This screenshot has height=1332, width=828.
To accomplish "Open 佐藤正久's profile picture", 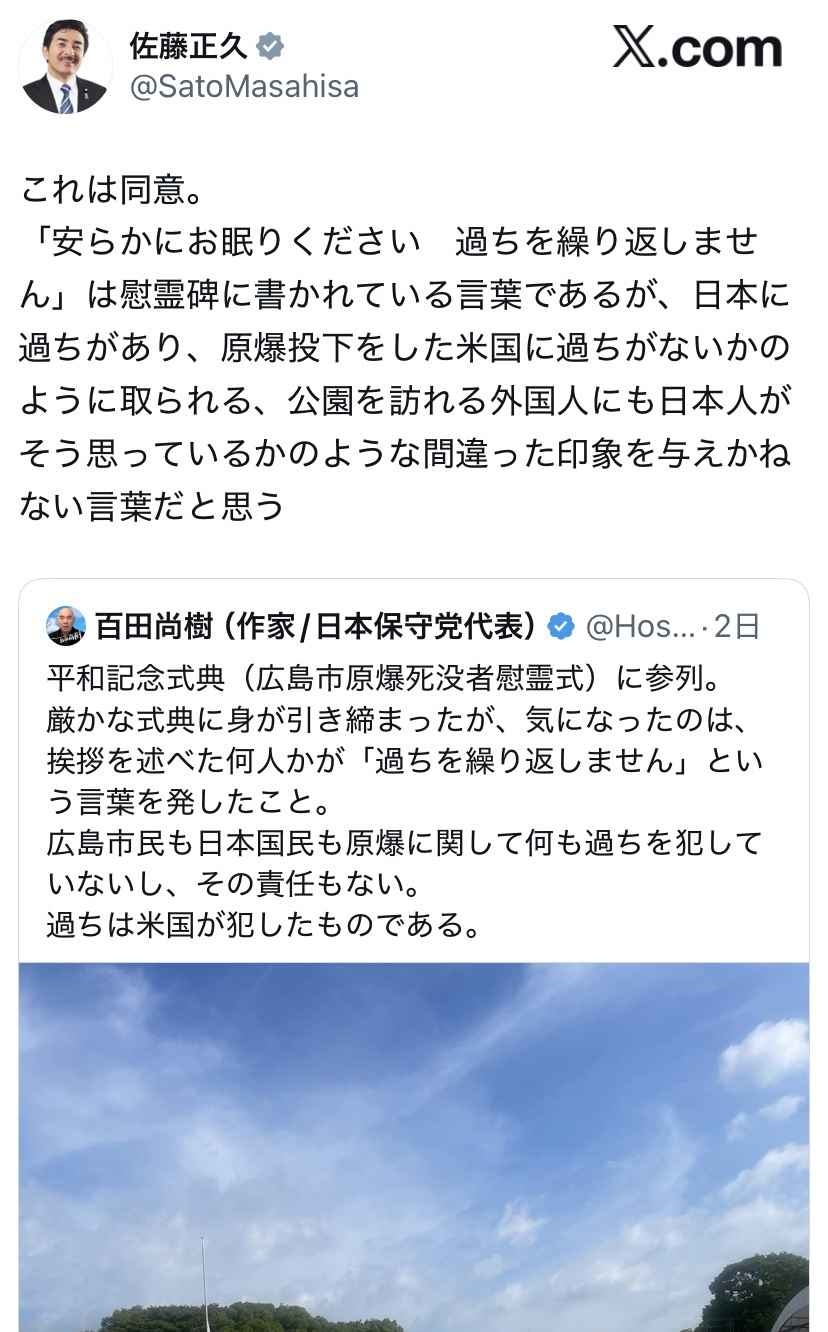I will coord(66,66).
